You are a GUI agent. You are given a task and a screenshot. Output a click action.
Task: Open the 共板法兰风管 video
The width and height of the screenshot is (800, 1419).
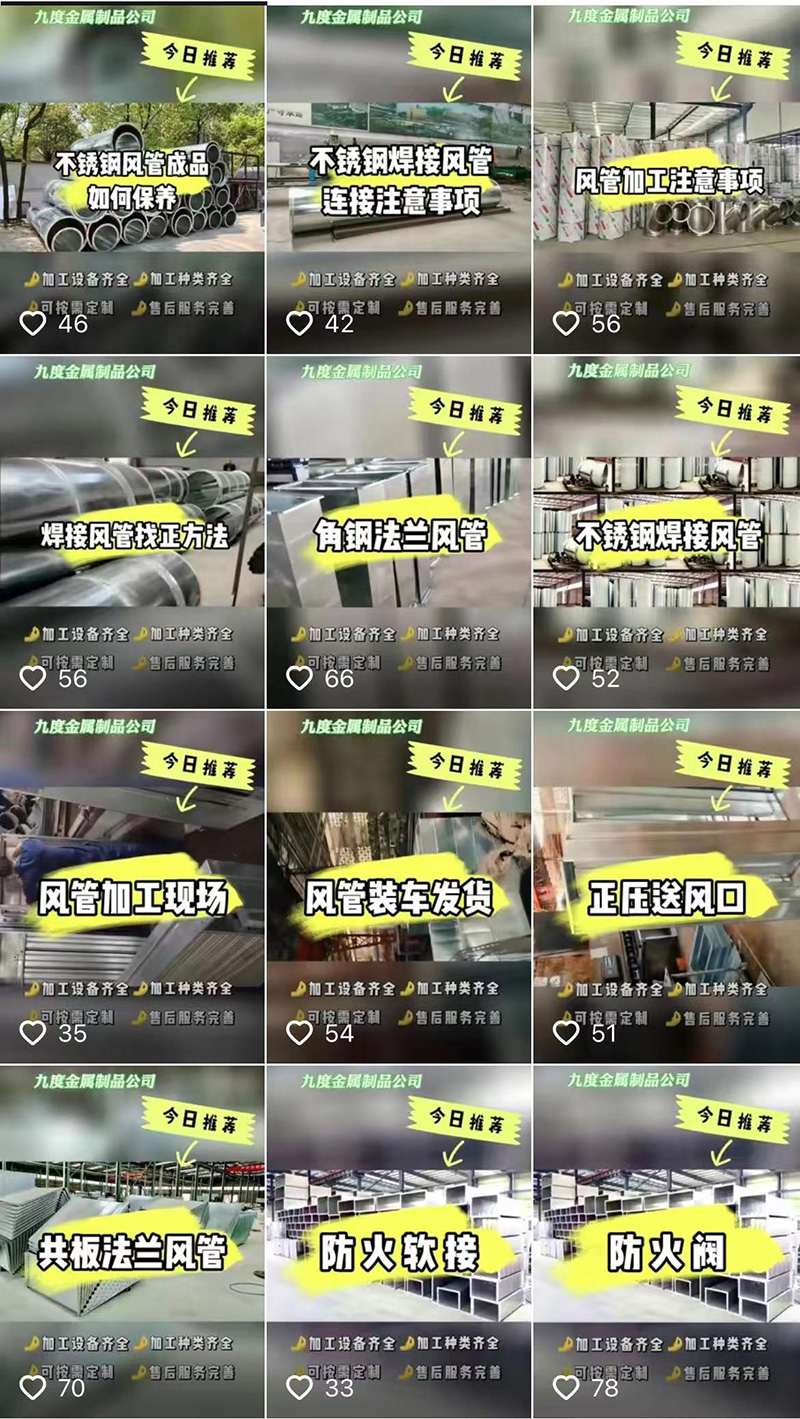(132, 1240)
